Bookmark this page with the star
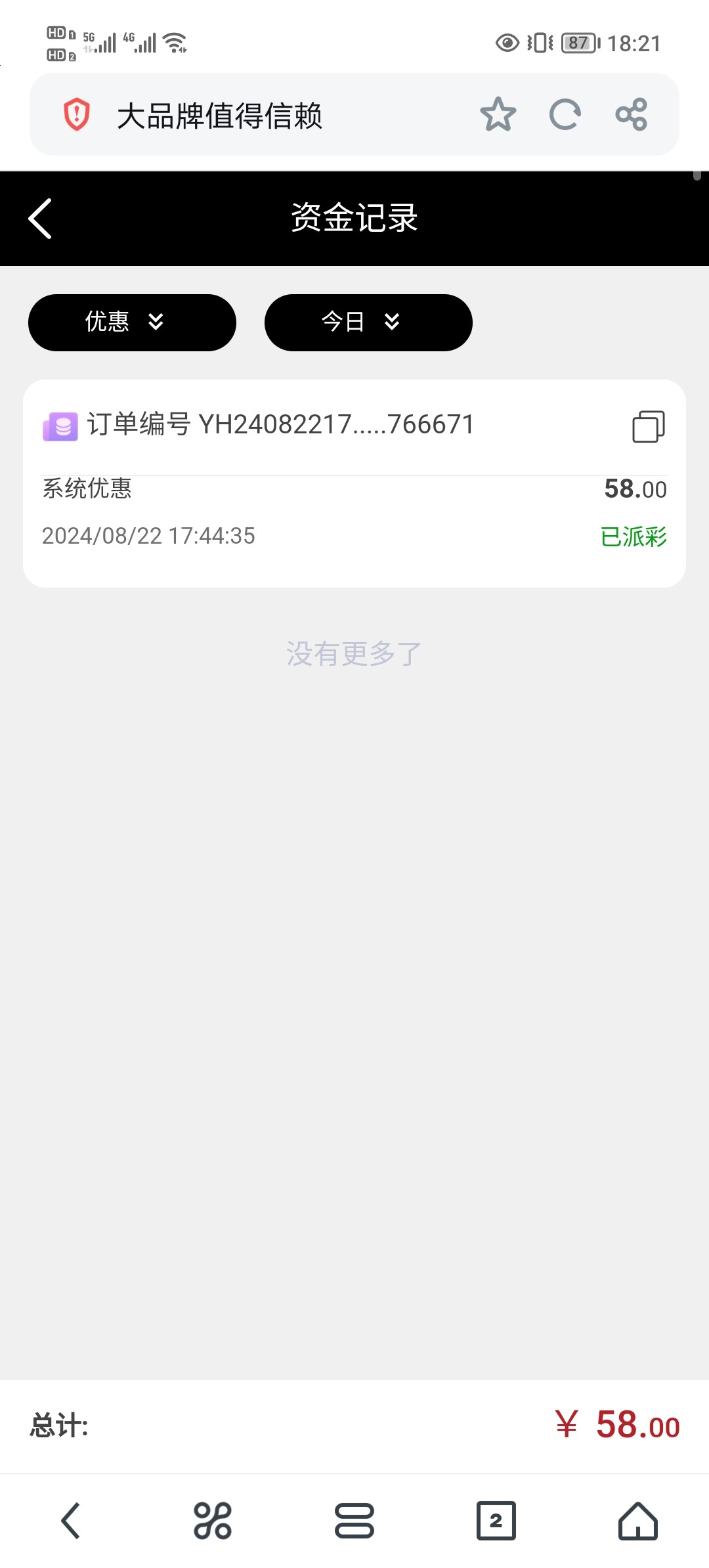Image resolution: width=709 pixels, height=1568 pixels. (x=498, y=115)
